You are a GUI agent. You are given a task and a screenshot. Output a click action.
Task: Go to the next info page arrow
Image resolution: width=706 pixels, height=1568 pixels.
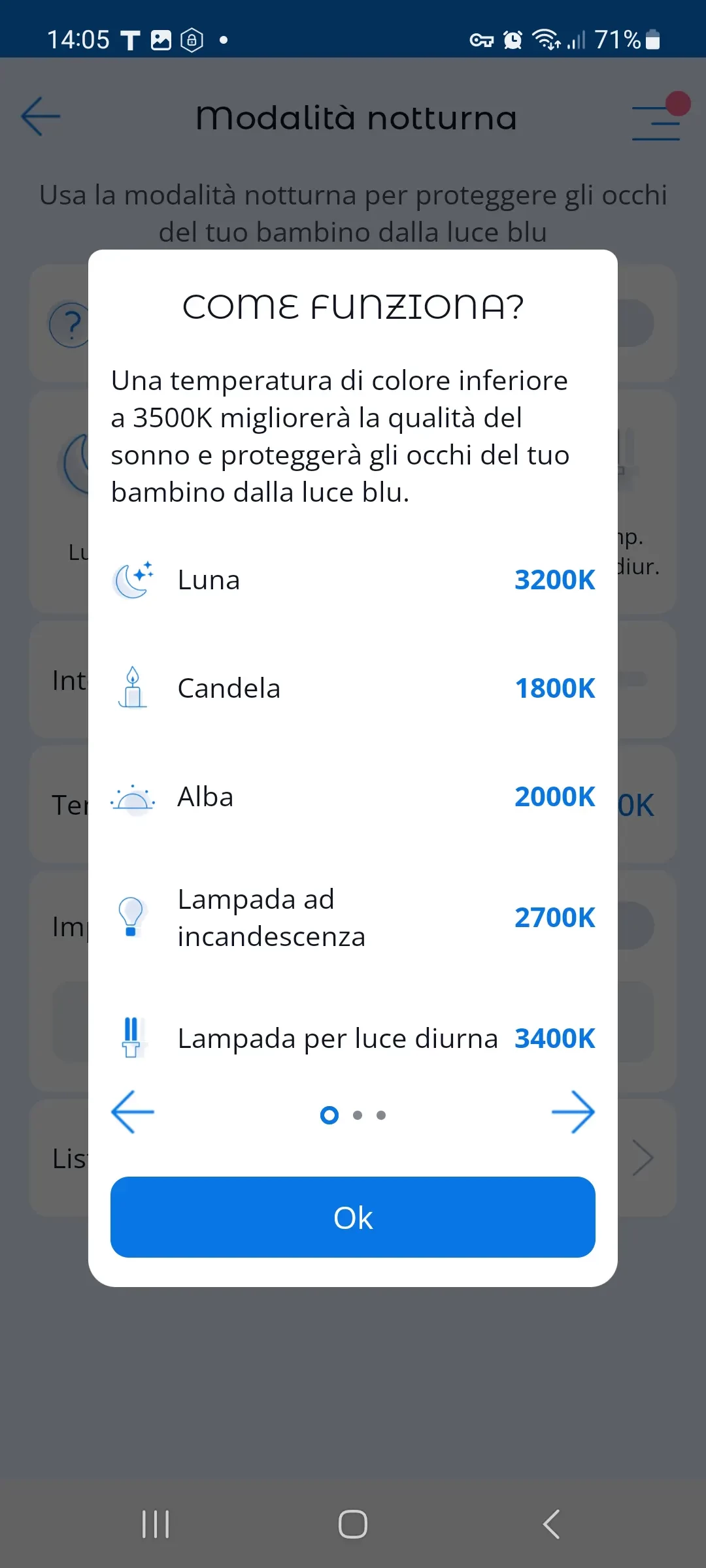click(x=573, y=1112)
